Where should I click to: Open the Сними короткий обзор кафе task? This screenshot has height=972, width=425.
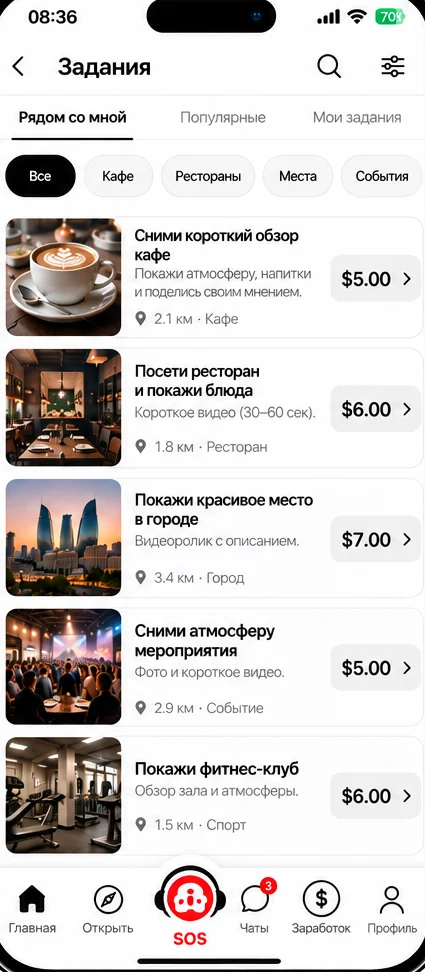click(x=213, y=277)
